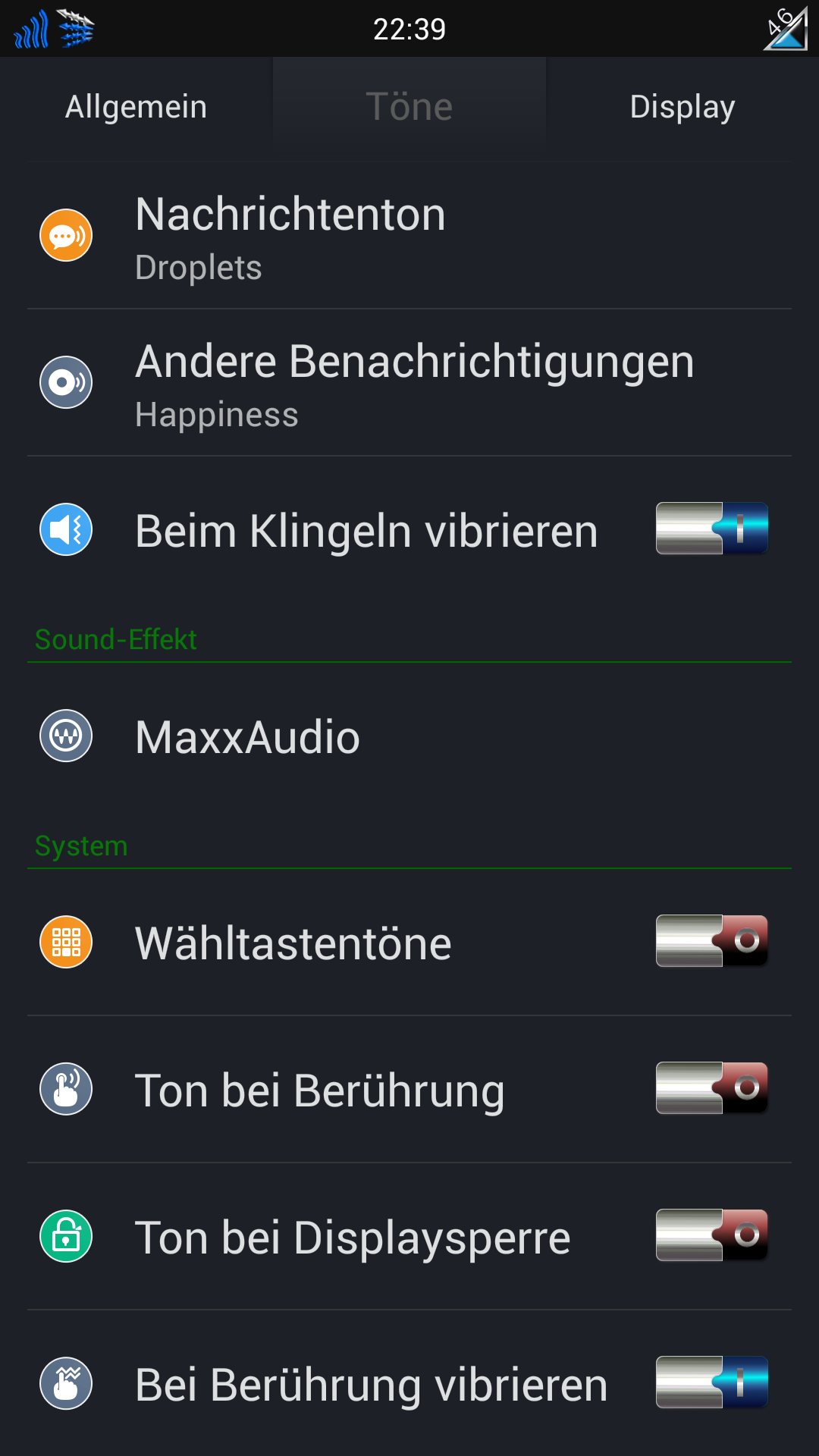Viewport: 819px width, 1456px height.
Task: Open the Display tab
Action: point(682,107)
